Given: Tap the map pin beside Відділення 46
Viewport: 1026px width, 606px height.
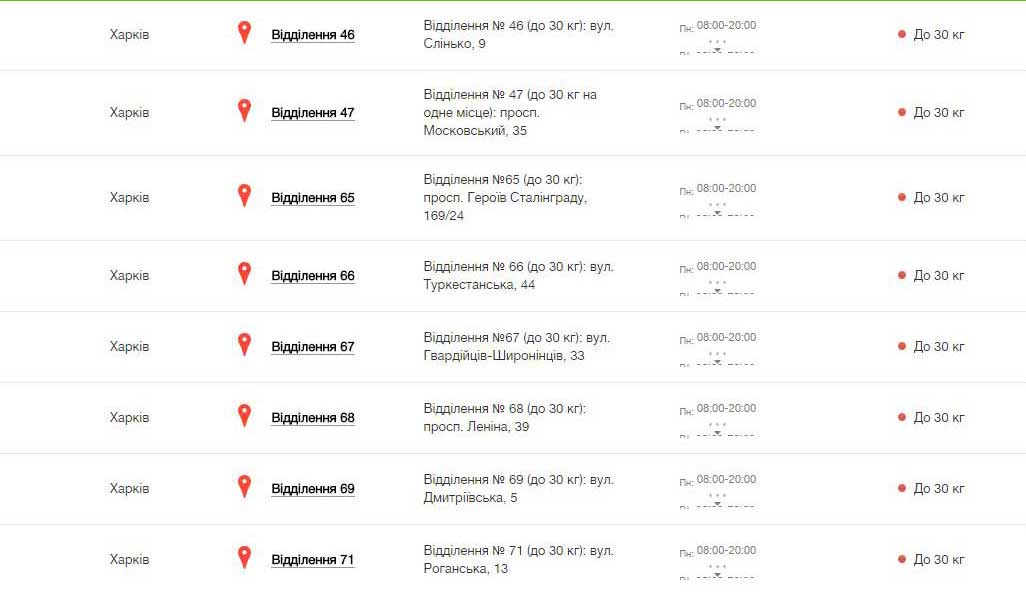Looking at the screenshot, I should (x=244, y=33).
